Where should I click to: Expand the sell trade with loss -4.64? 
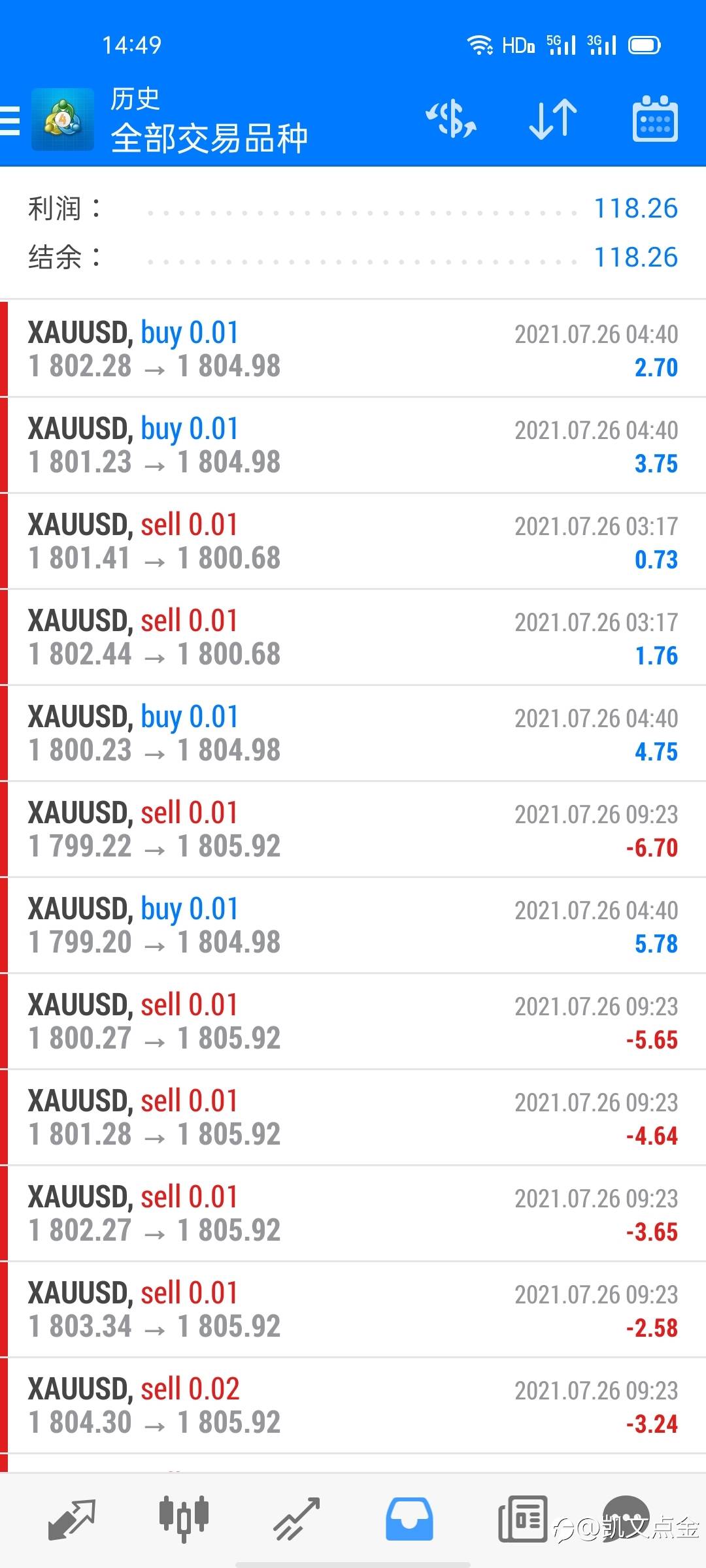click(x=353, y=1117)
